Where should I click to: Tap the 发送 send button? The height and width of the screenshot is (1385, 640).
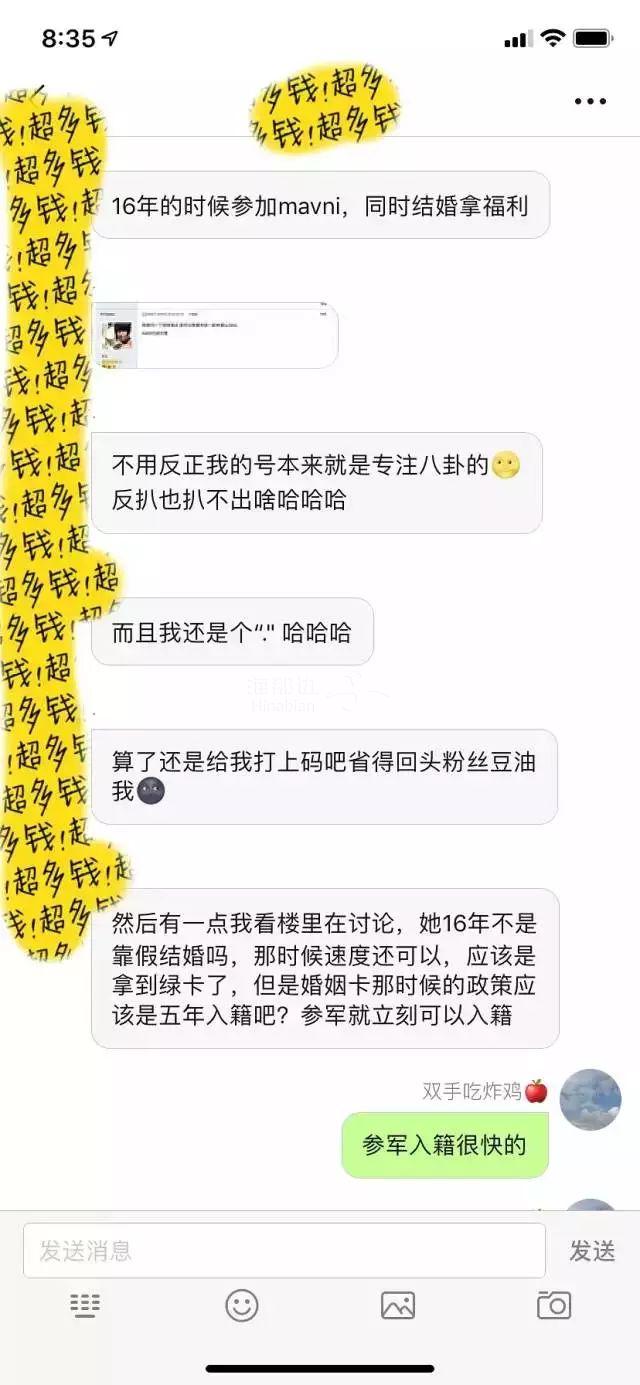(592, 1250)
